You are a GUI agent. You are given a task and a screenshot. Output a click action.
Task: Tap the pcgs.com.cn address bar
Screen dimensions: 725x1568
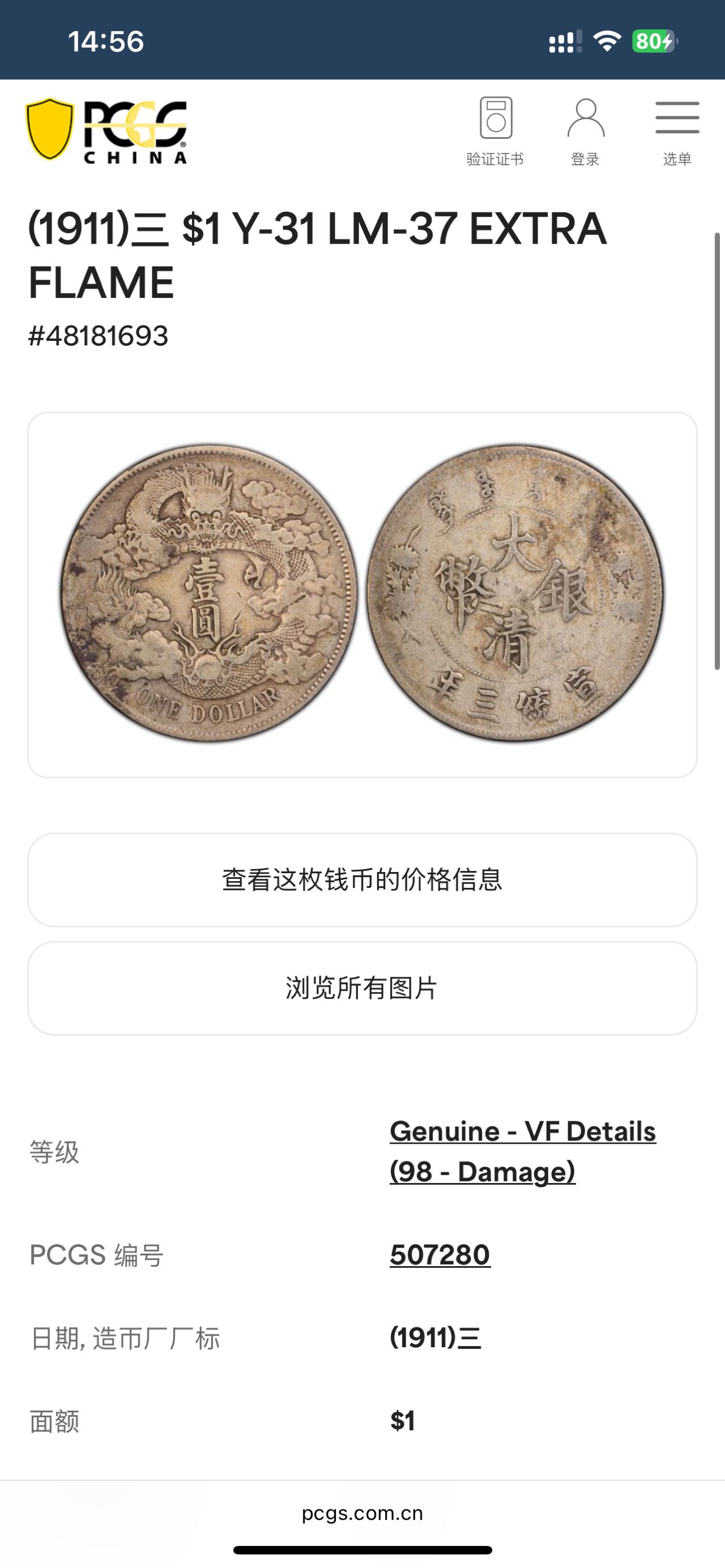point(362,1513)
